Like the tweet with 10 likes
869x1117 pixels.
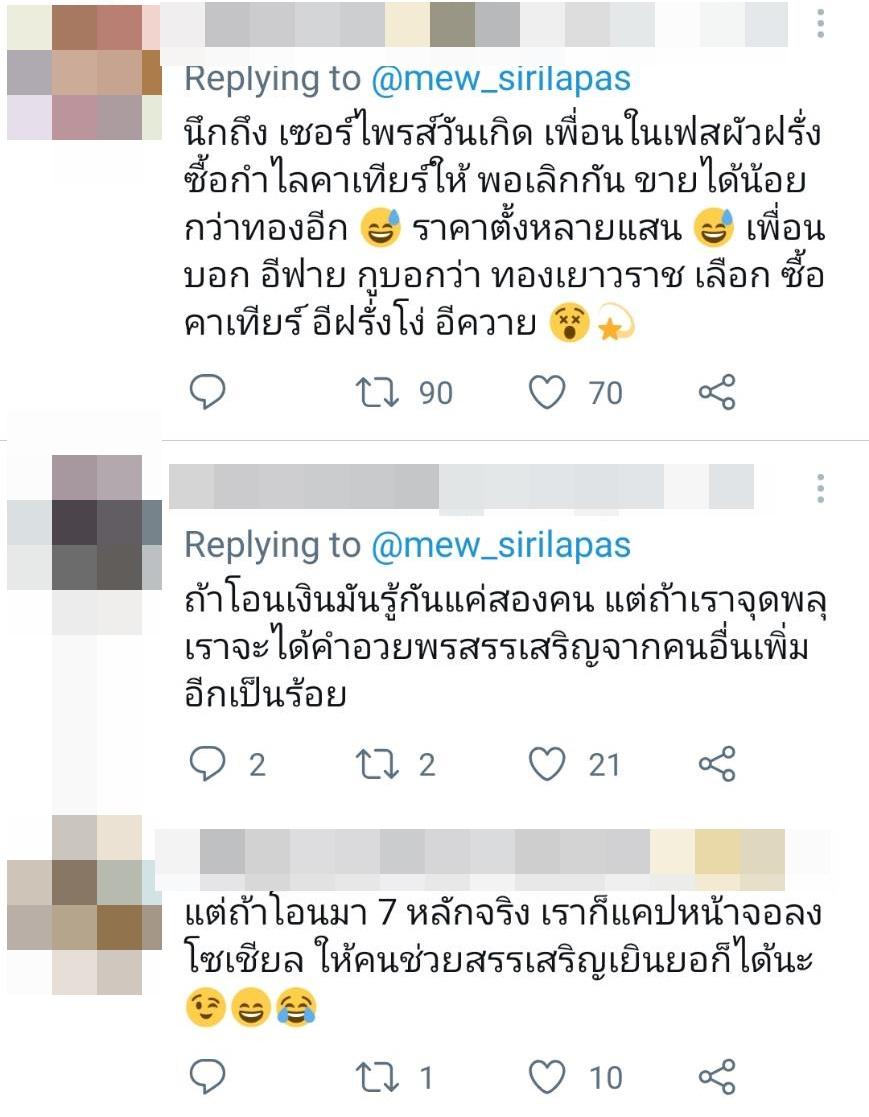point(547,1078)
